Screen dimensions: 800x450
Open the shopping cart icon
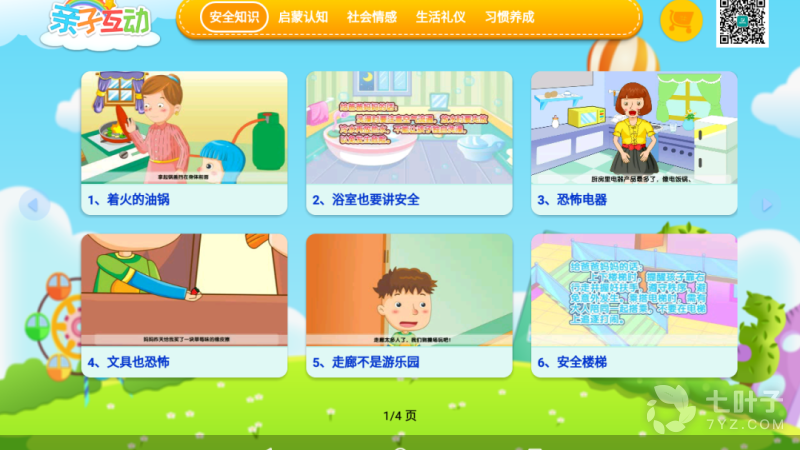682,20
